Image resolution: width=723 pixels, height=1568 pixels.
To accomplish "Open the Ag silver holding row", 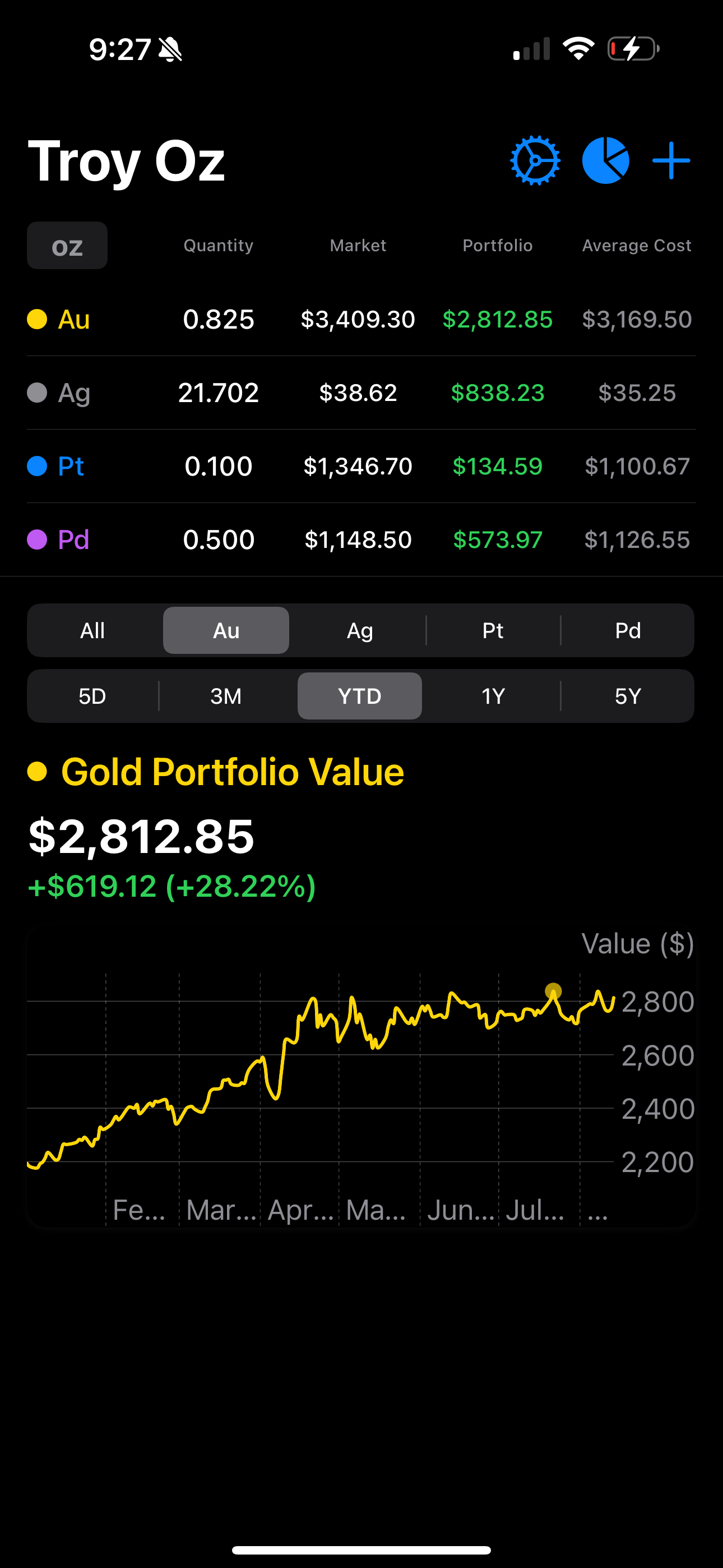I will click(x=361, y=393).
